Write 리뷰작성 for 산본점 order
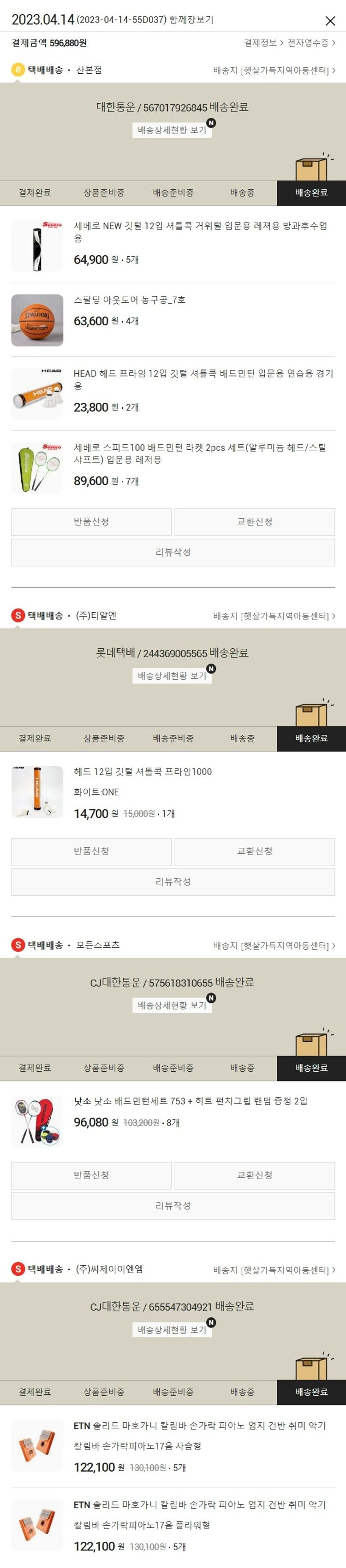The height and width of the screenshot is (1568, 346). 173,552
